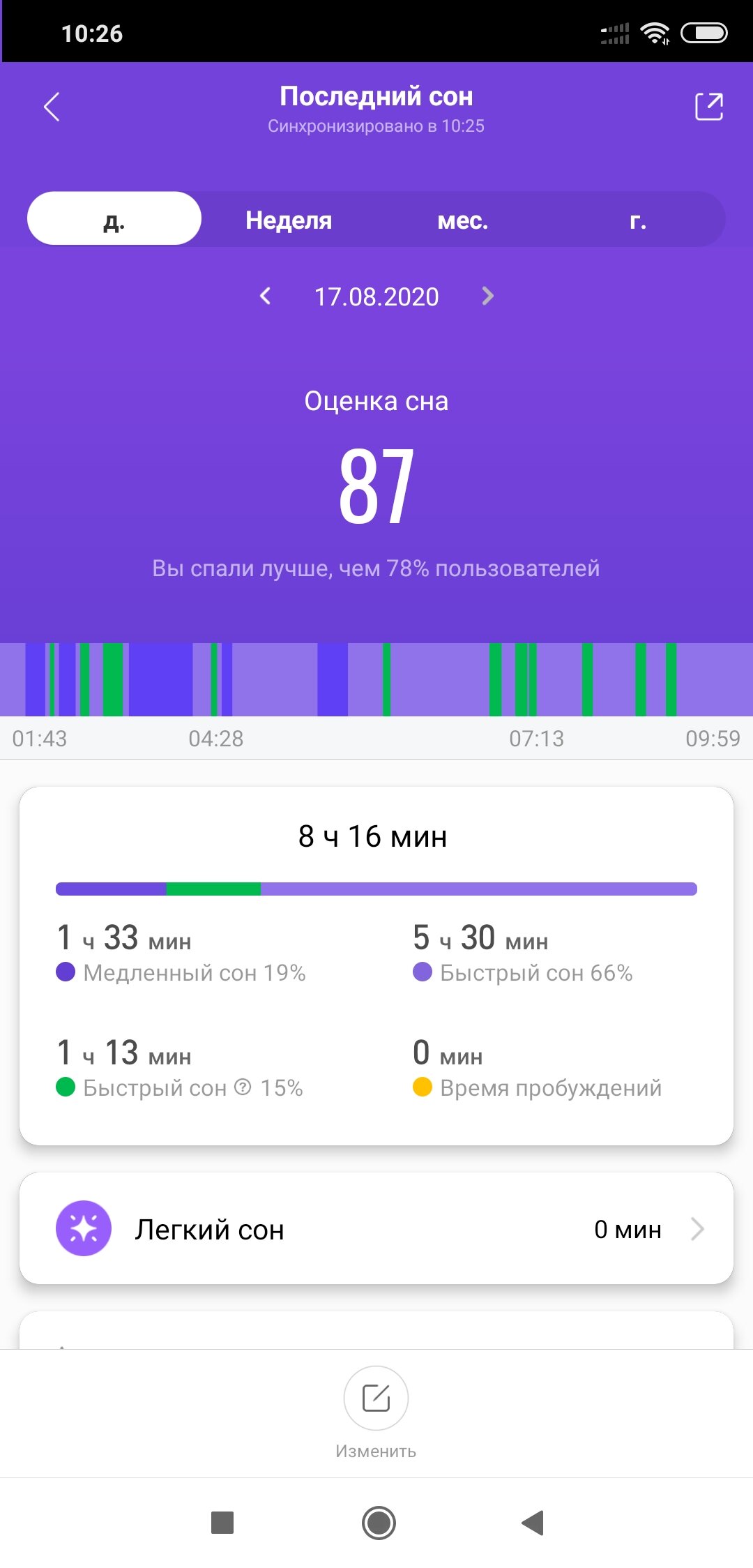Go to the next date after 17.08.2020

tap(487, 296)
